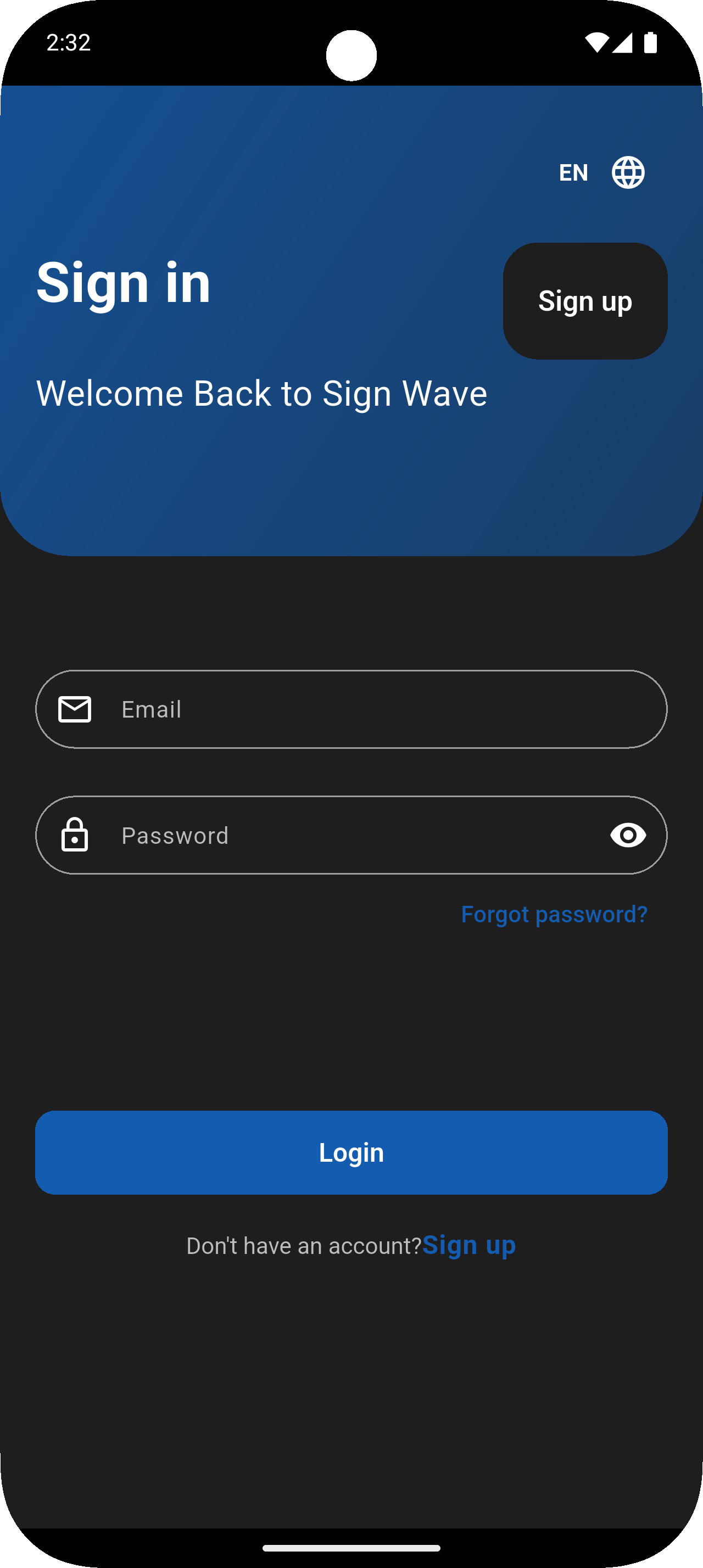Click the Sign up button top right
The image size is (703, 1568).
tap(584, 301)
